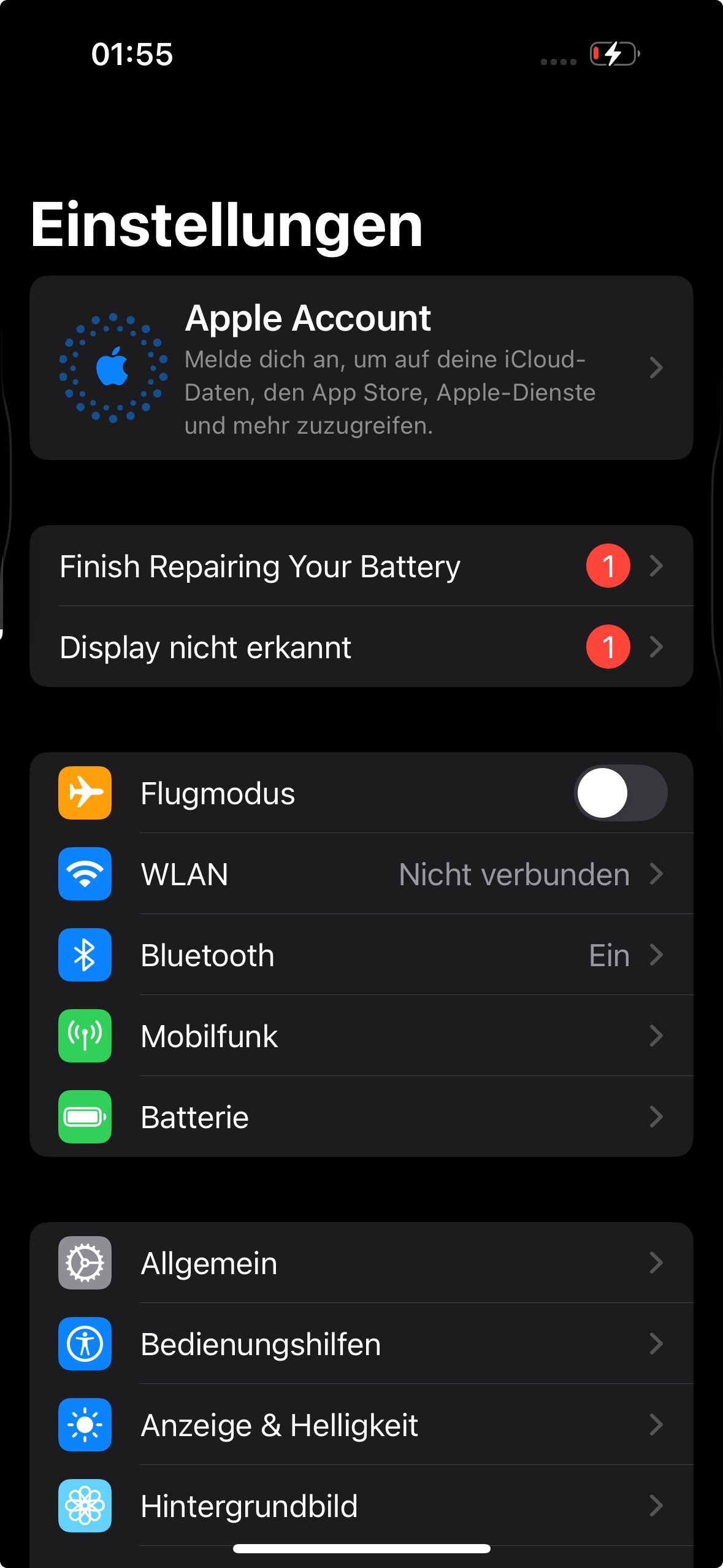Open Finish Repairing Your Battery notice
The width and height of the screenshot is (723, 1568).
(x=361, y=566)
